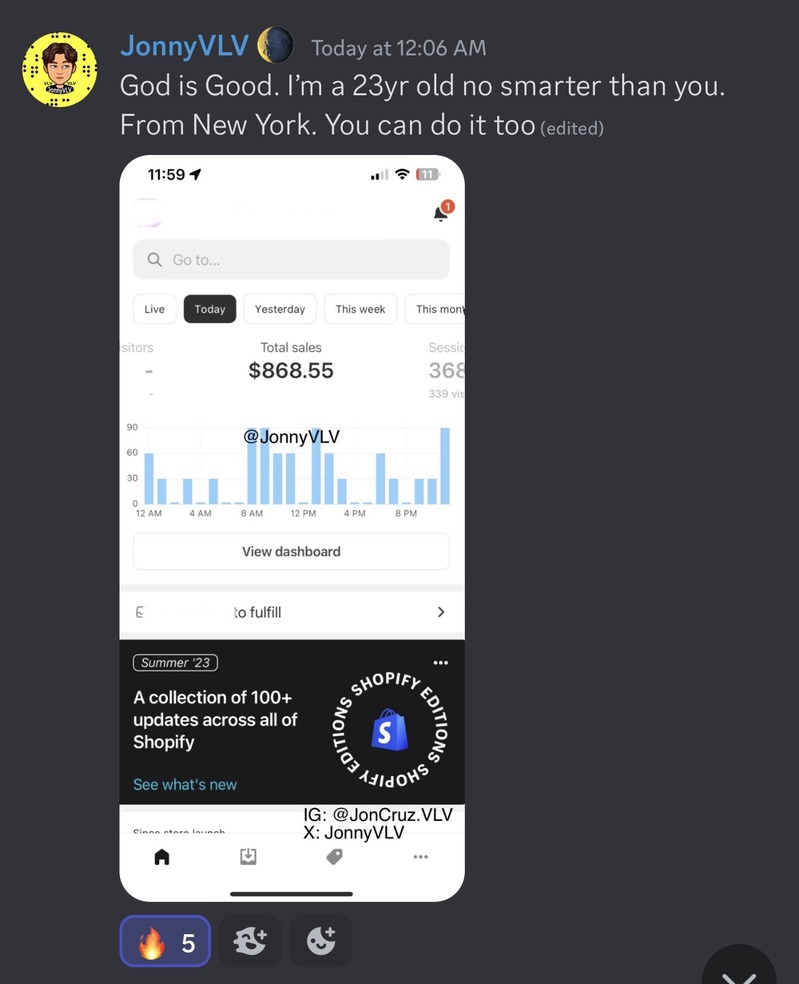Add a new emoji reaction
This screenshot has height=984, width=799.
point(321,941)
